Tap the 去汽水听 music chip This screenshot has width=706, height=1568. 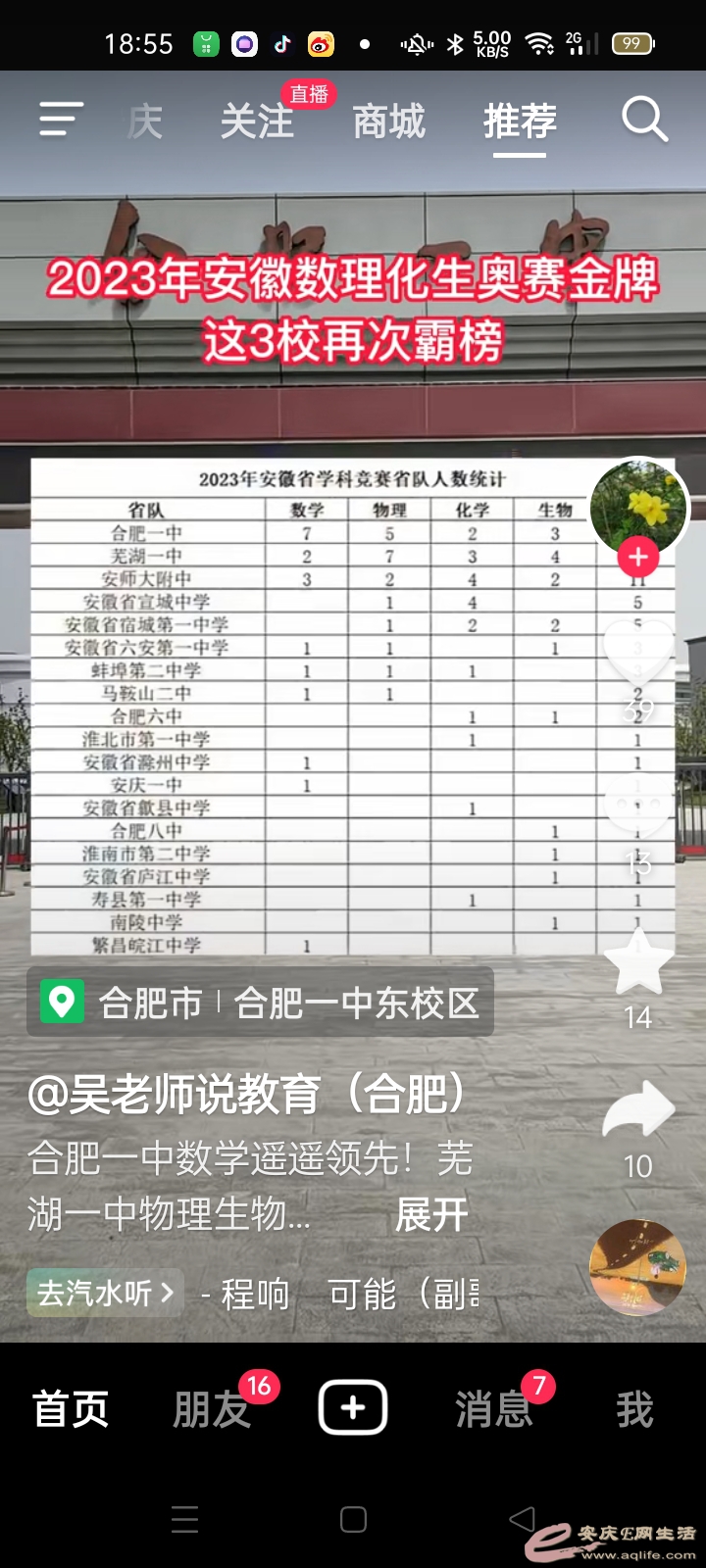pyautogui.click(x=105, y=1293)
